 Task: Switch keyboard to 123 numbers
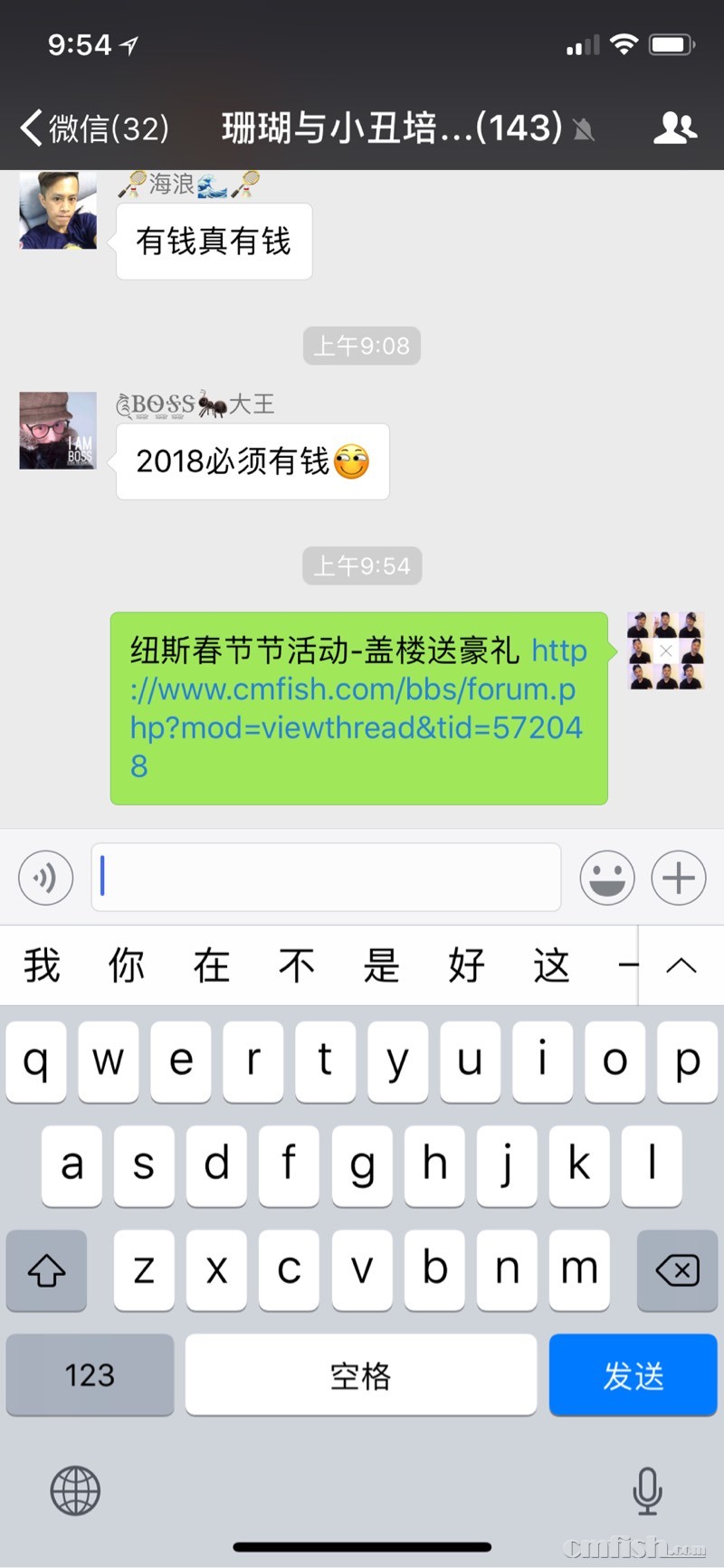[x=90, y=1374]
